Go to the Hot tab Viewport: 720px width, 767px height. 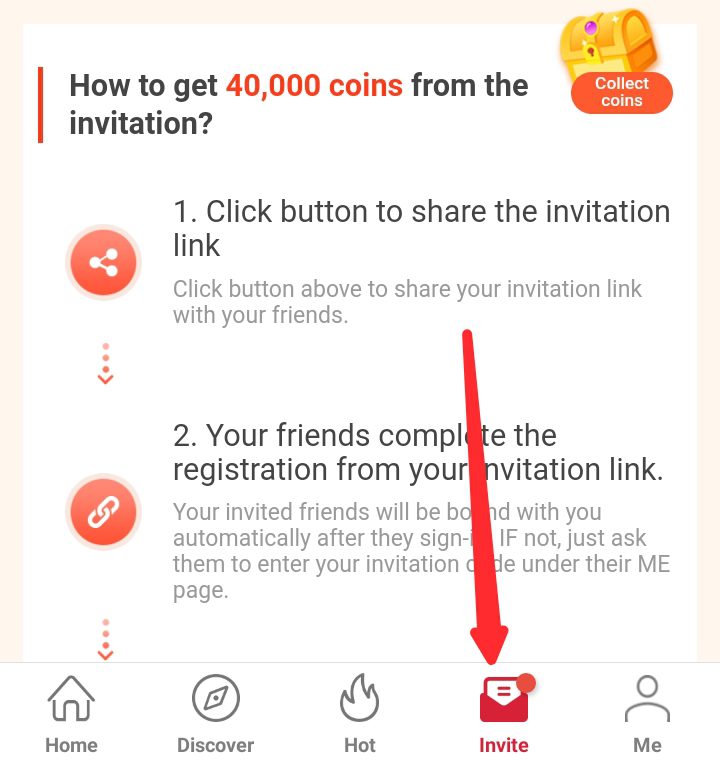click(x=360, y=714)
